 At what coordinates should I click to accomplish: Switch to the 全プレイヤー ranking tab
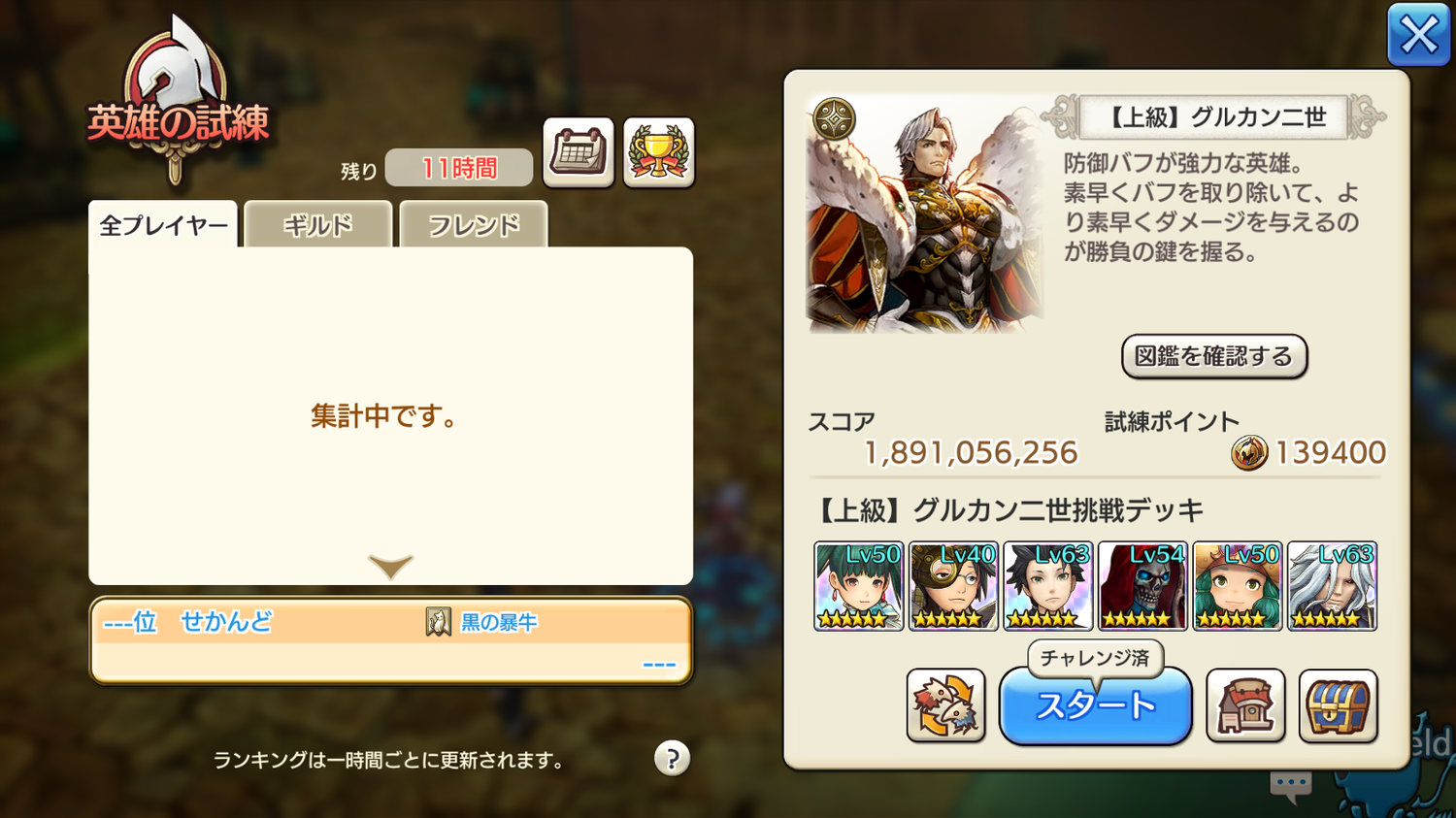point(163,225)
